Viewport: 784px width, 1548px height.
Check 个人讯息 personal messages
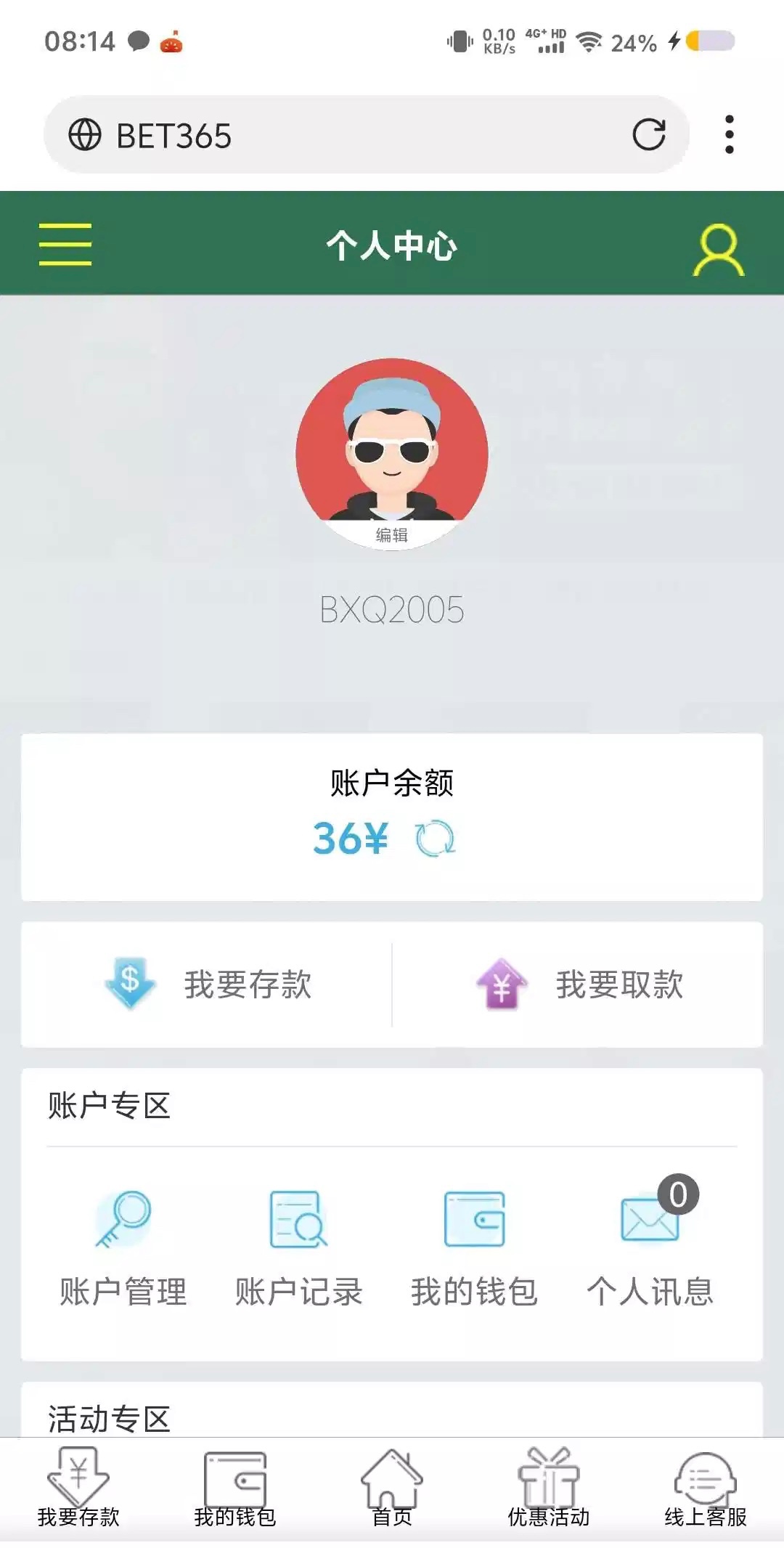650,1247
